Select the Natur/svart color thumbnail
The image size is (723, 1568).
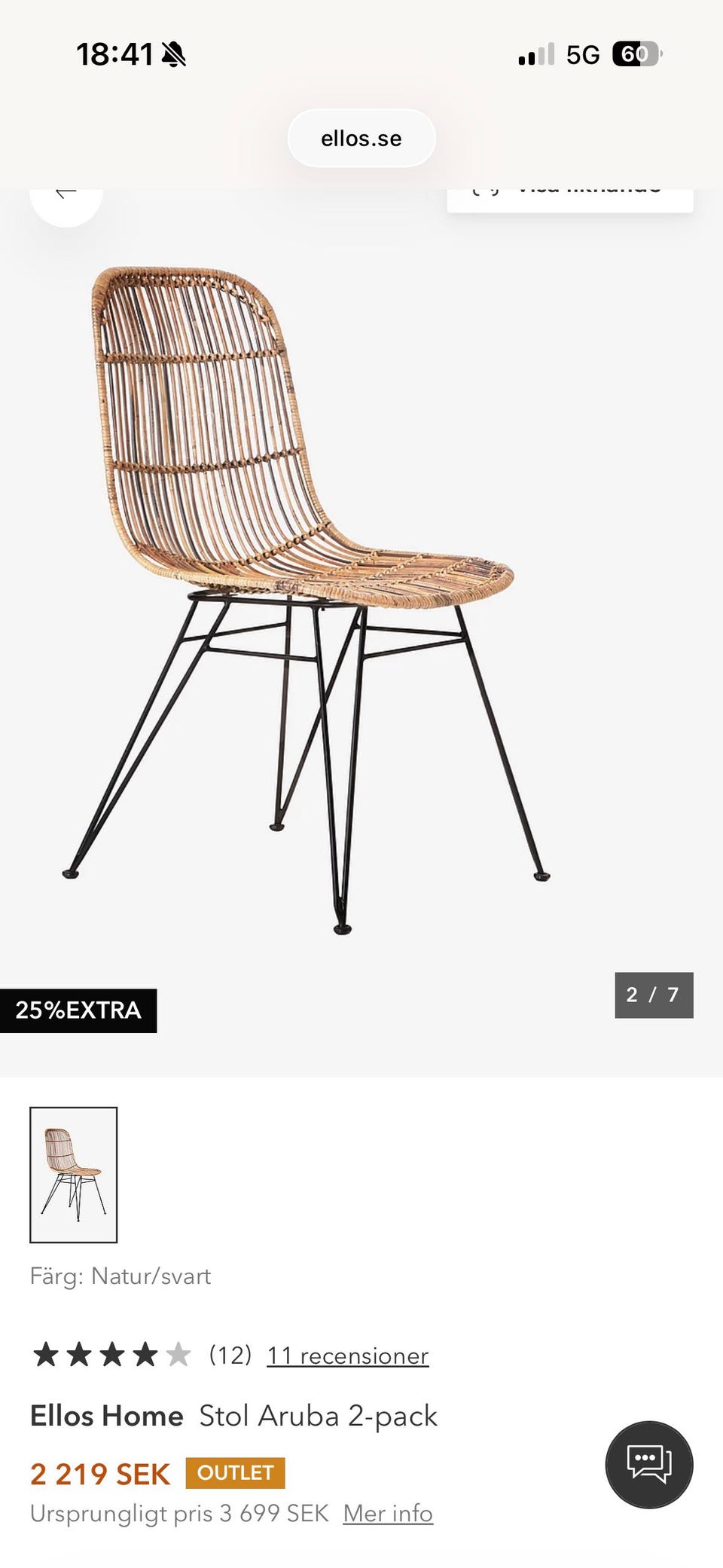[73, 1174]
